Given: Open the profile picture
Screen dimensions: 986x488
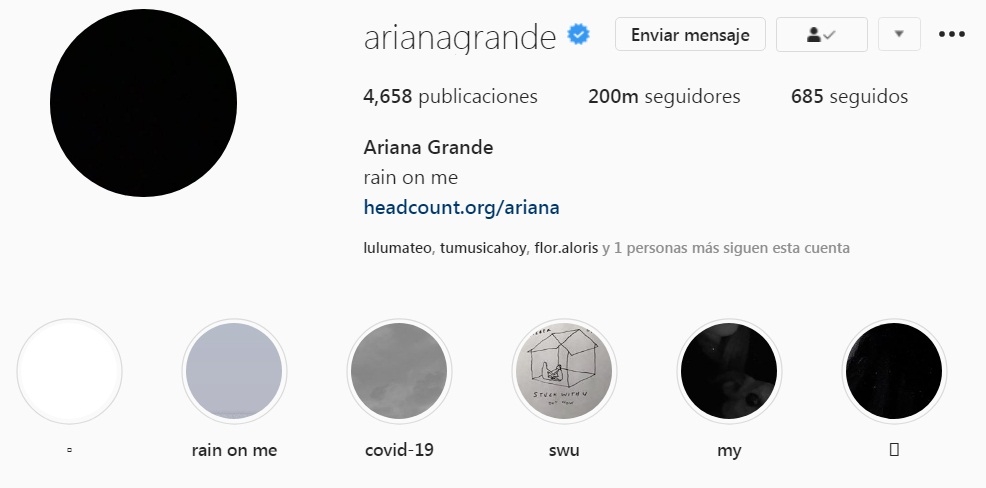Looking at the screenshot, I should [x=143, y=103].
